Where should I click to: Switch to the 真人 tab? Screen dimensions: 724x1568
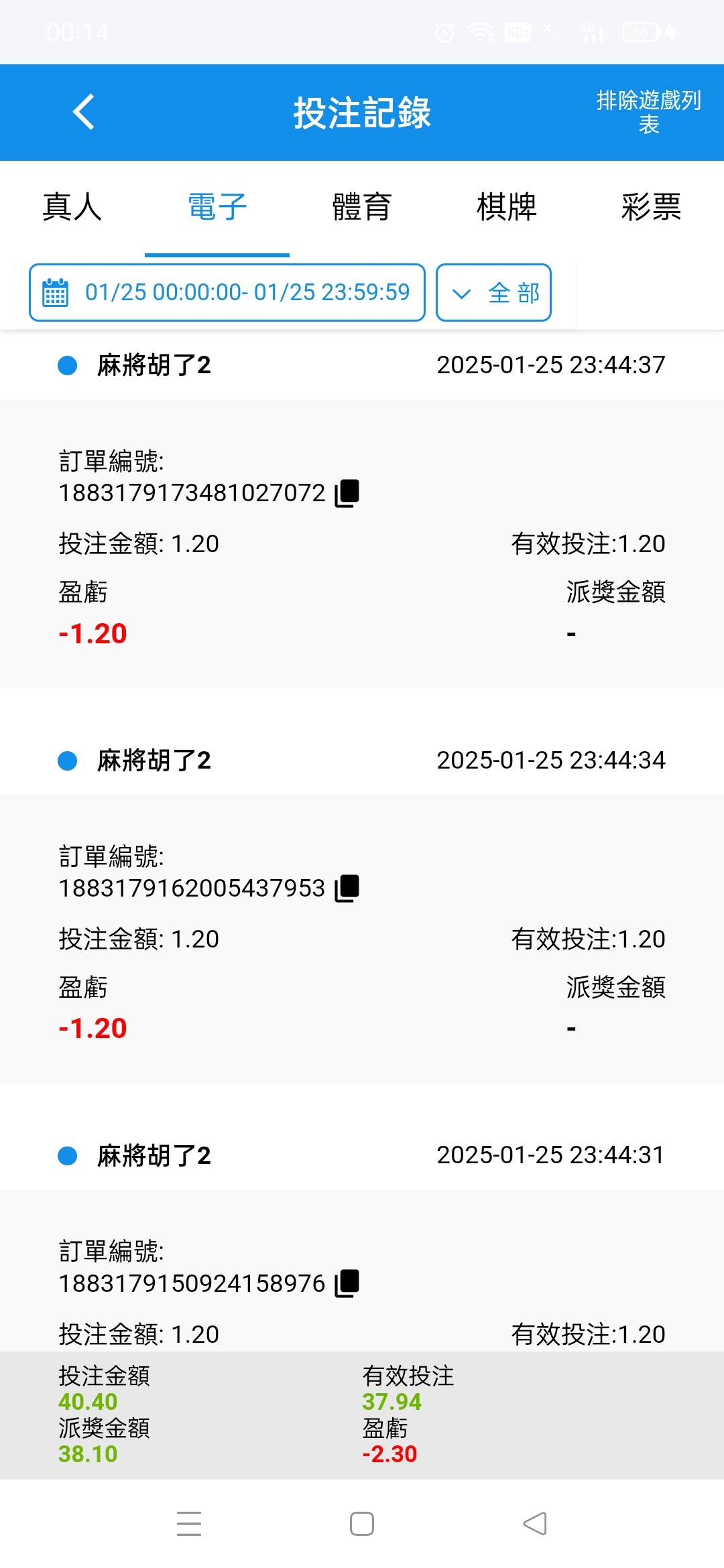tap(72, 207)
